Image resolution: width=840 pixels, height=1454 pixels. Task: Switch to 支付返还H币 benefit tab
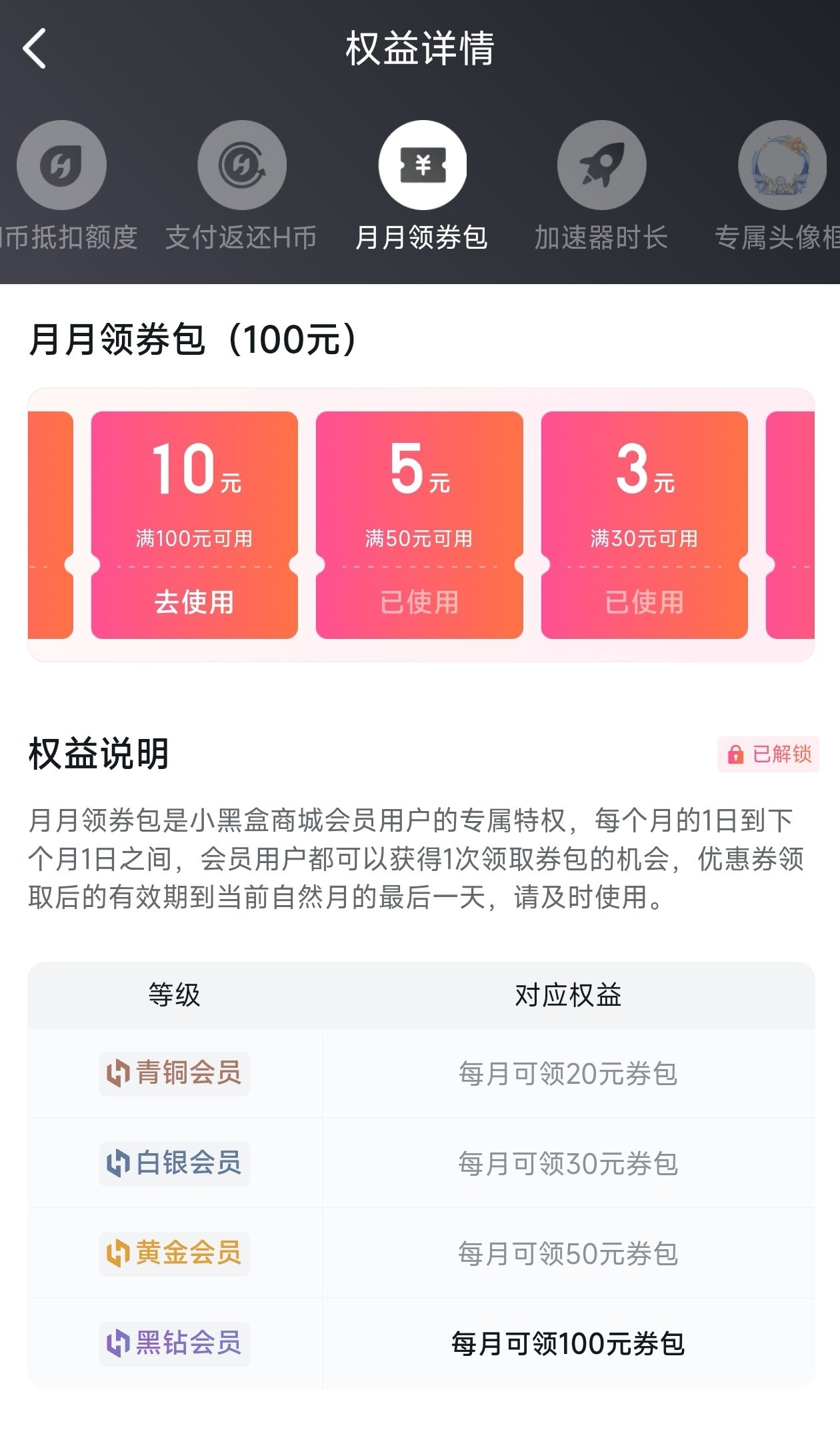coord(241,165)
